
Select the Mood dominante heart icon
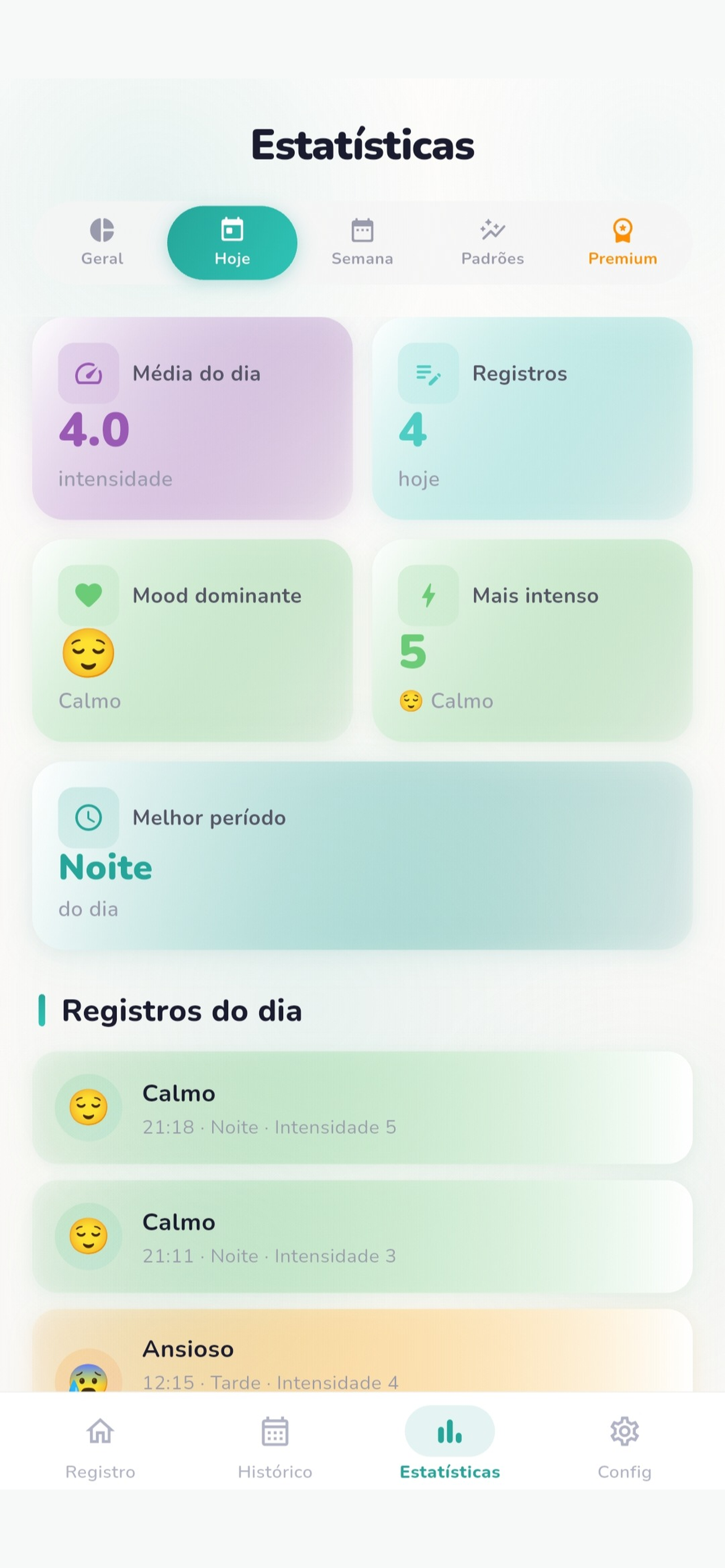point(88,595)
